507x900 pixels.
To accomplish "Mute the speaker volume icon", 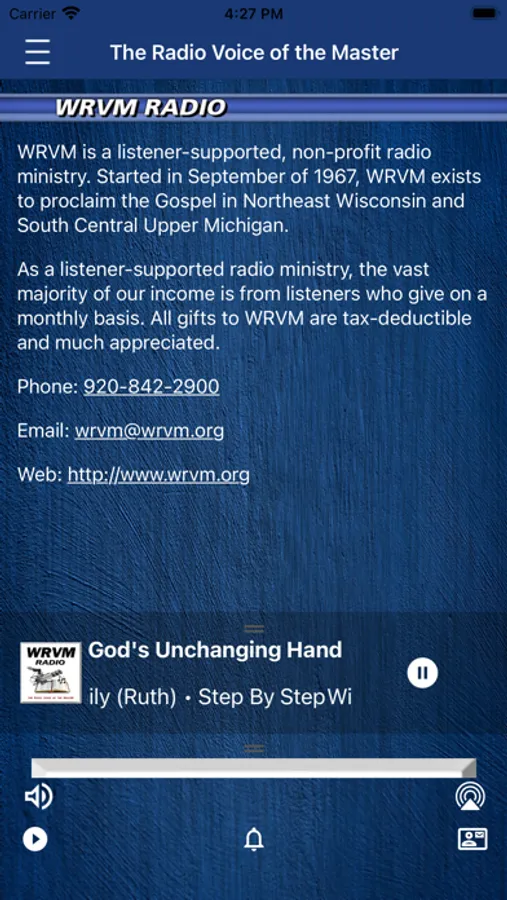I will coord(38,797).
